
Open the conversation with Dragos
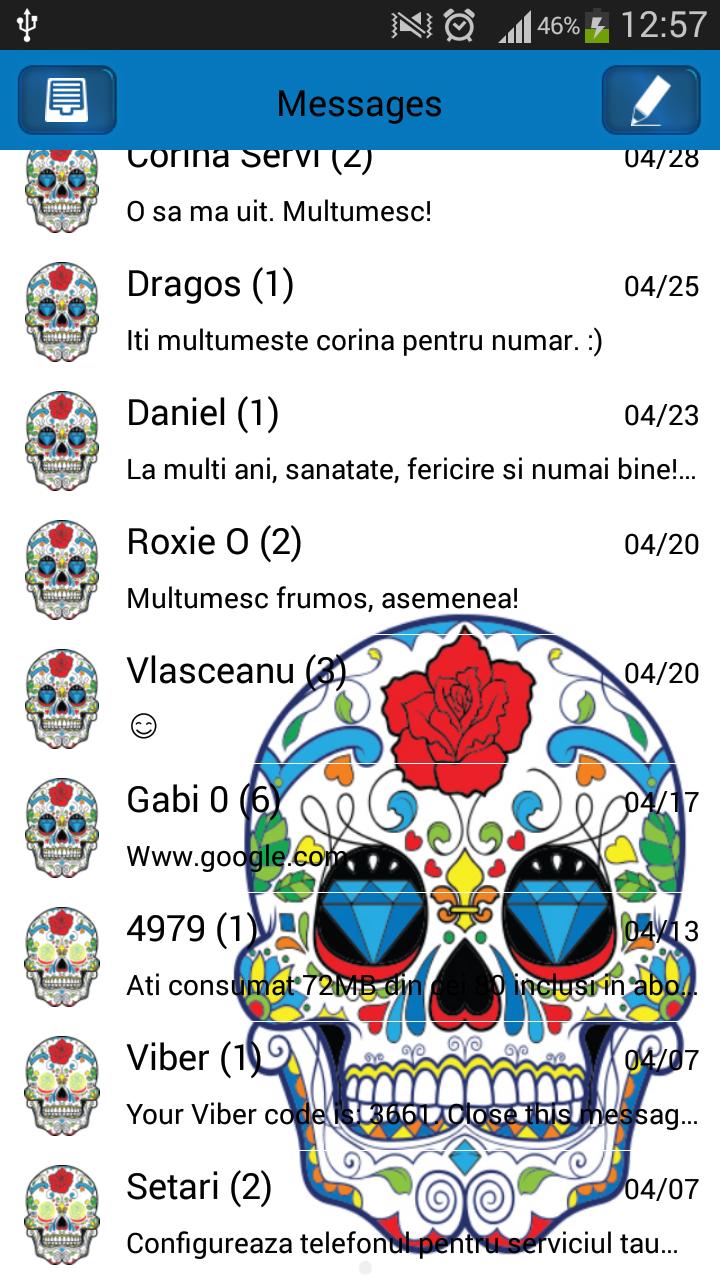click(300, 310)
